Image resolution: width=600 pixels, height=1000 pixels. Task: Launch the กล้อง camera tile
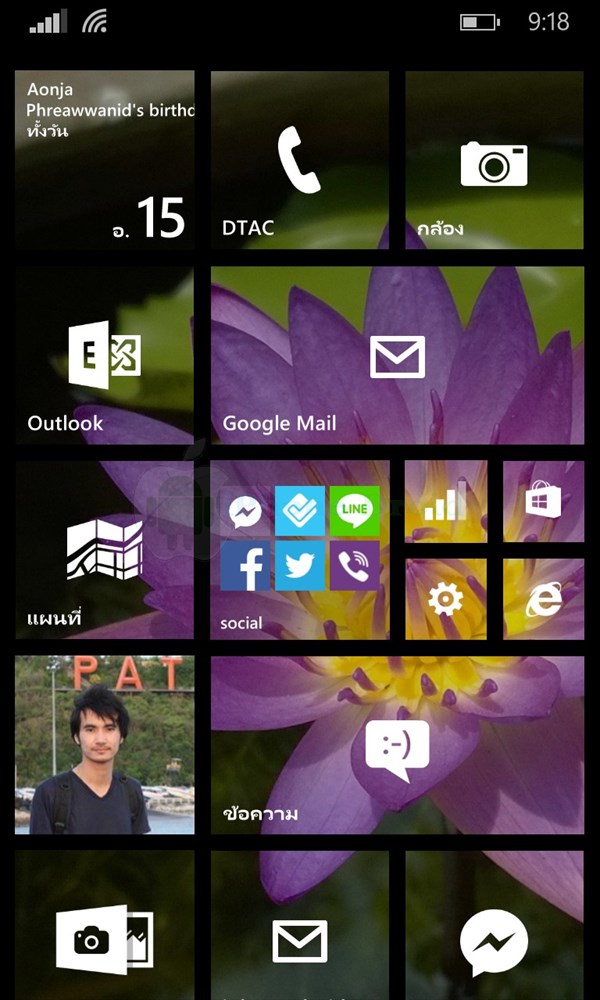tap(494, 159)
